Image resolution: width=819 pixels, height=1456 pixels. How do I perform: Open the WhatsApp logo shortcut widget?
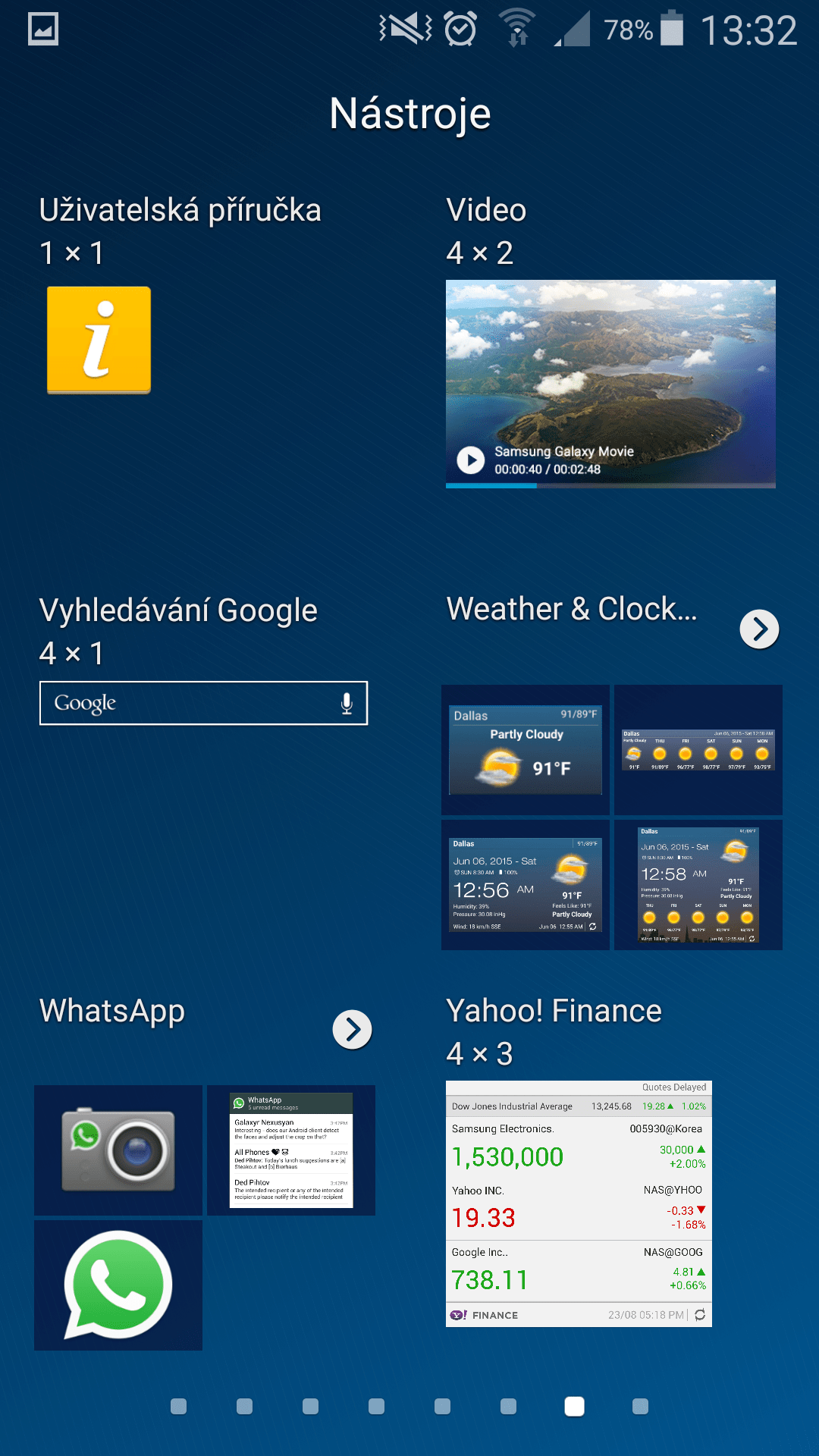[118, 1285]
